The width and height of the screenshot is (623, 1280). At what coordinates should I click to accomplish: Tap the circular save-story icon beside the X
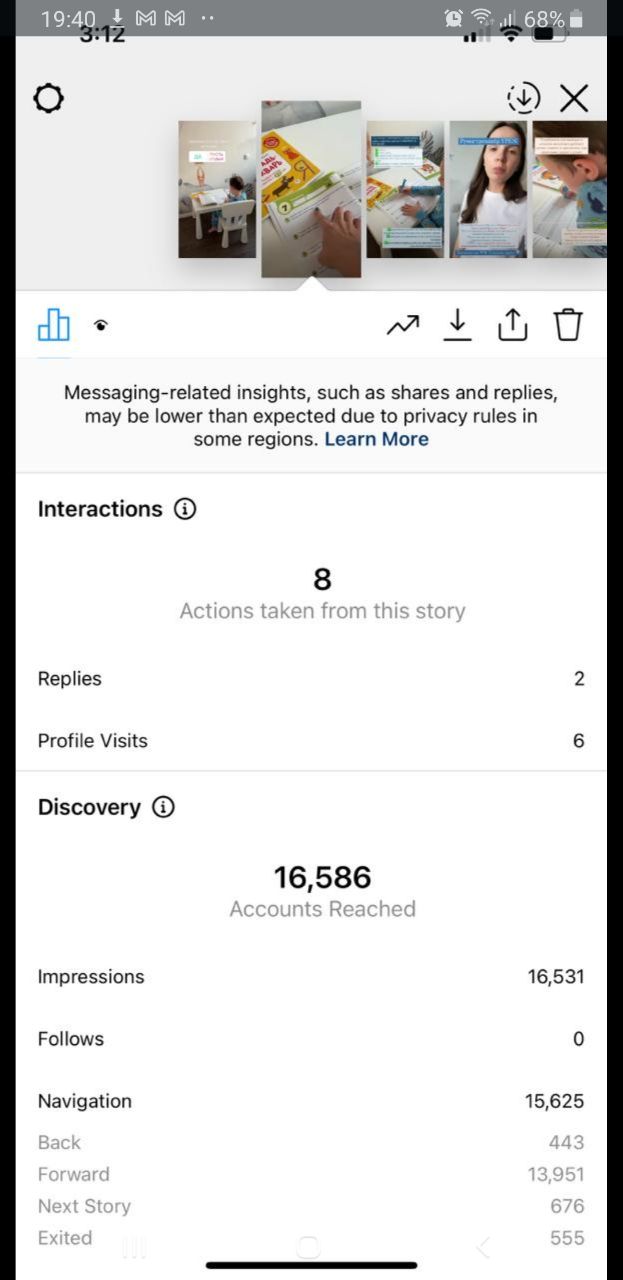(523, 98)
